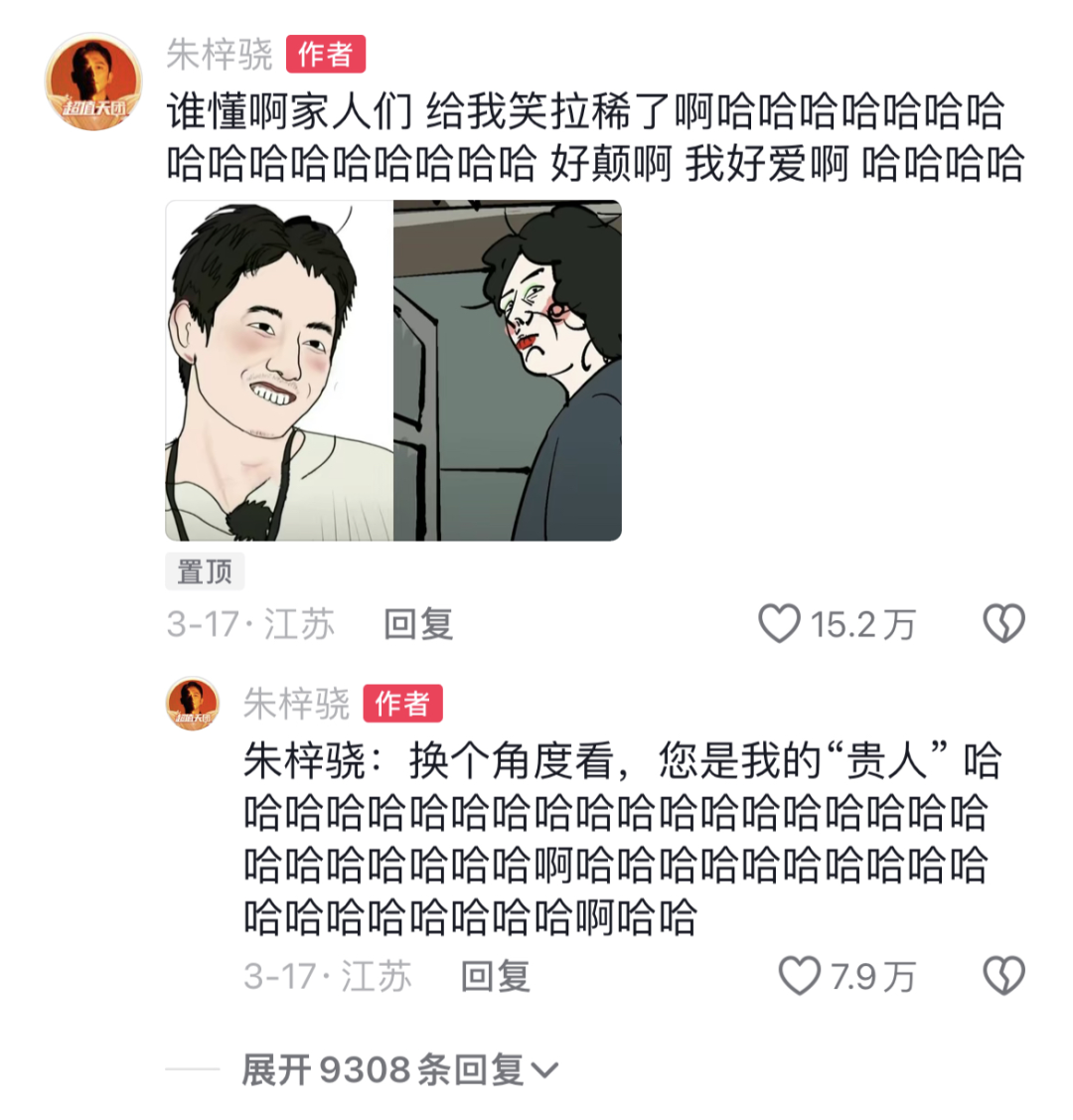This screenshot has height=1120, width=1073.
Task: Open 朱梓骁 username on the "贵人" reply
Action: [x=296, y=704]
